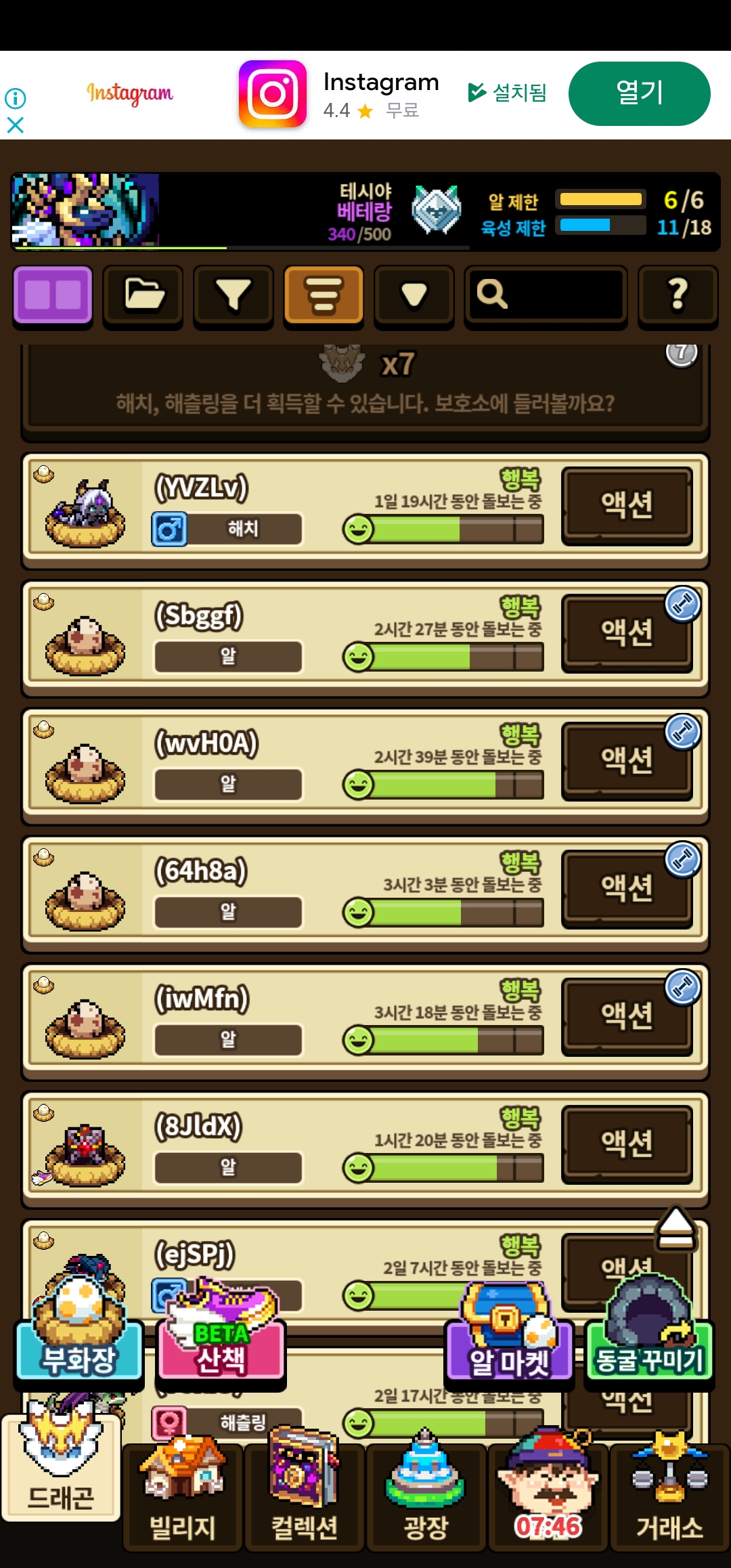731x1568 pixels.
Task: Open the folder icon
Action: [143, 295]
